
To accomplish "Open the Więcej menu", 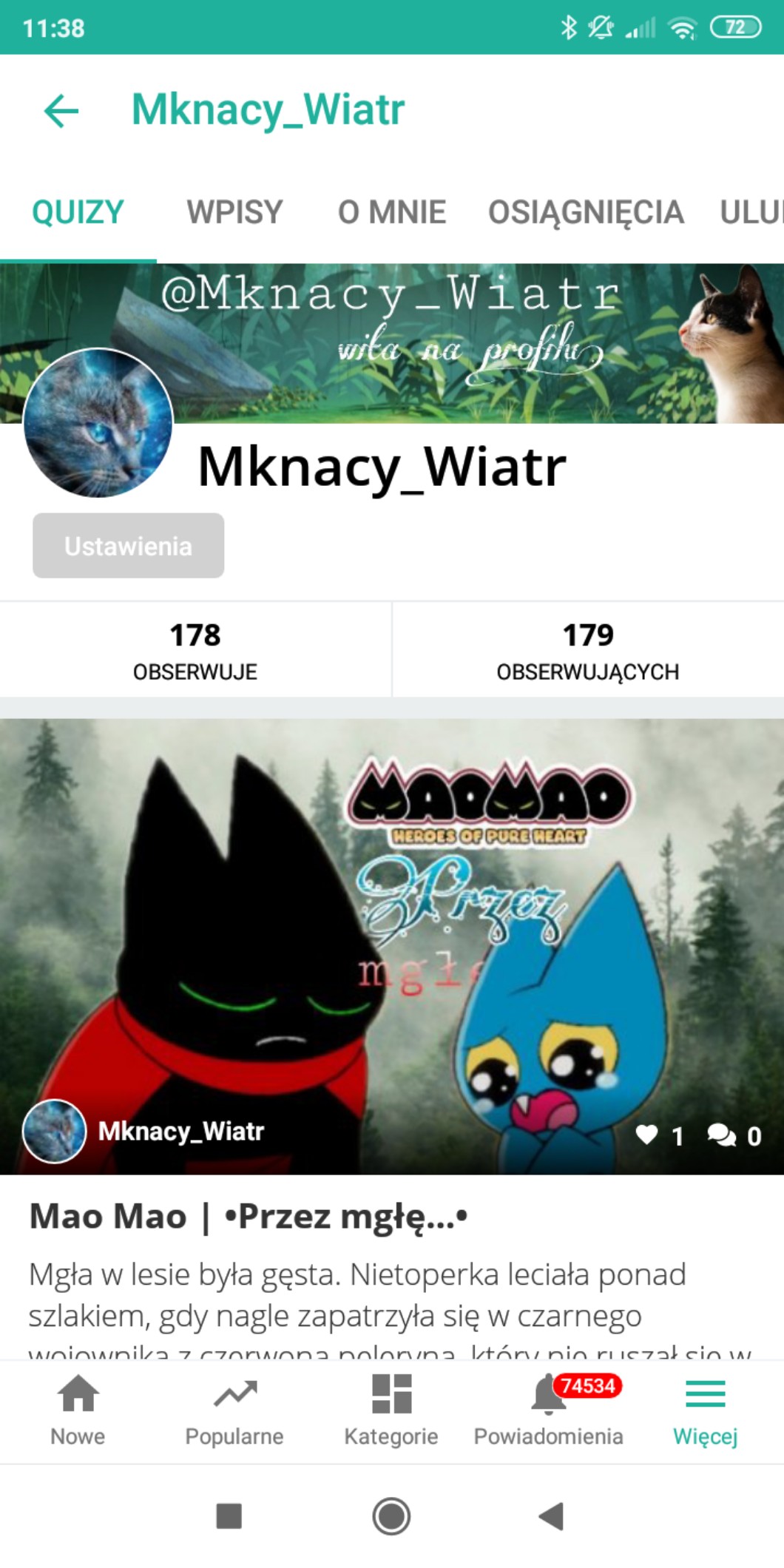I will [705, 1409].
